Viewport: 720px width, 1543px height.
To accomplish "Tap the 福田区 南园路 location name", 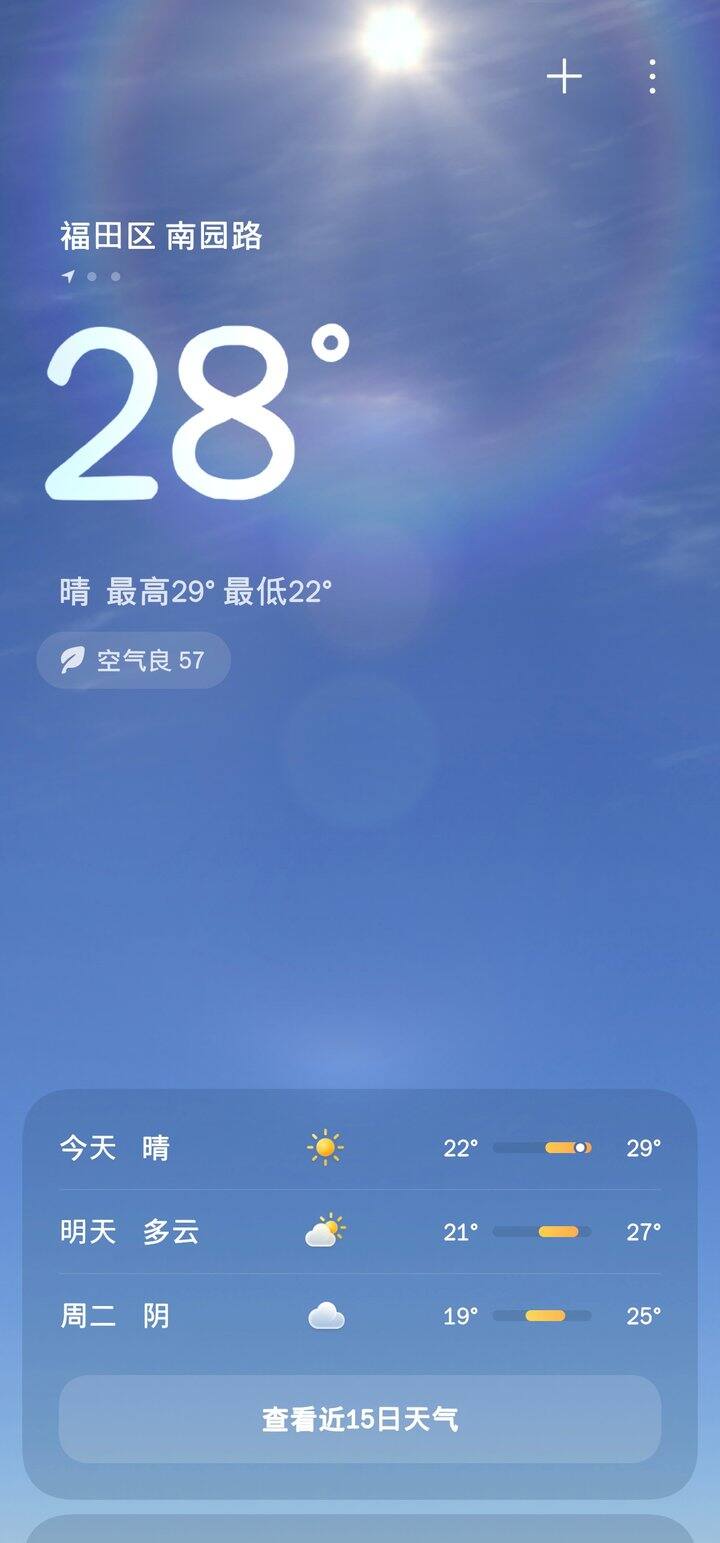I will pos(161,236).
